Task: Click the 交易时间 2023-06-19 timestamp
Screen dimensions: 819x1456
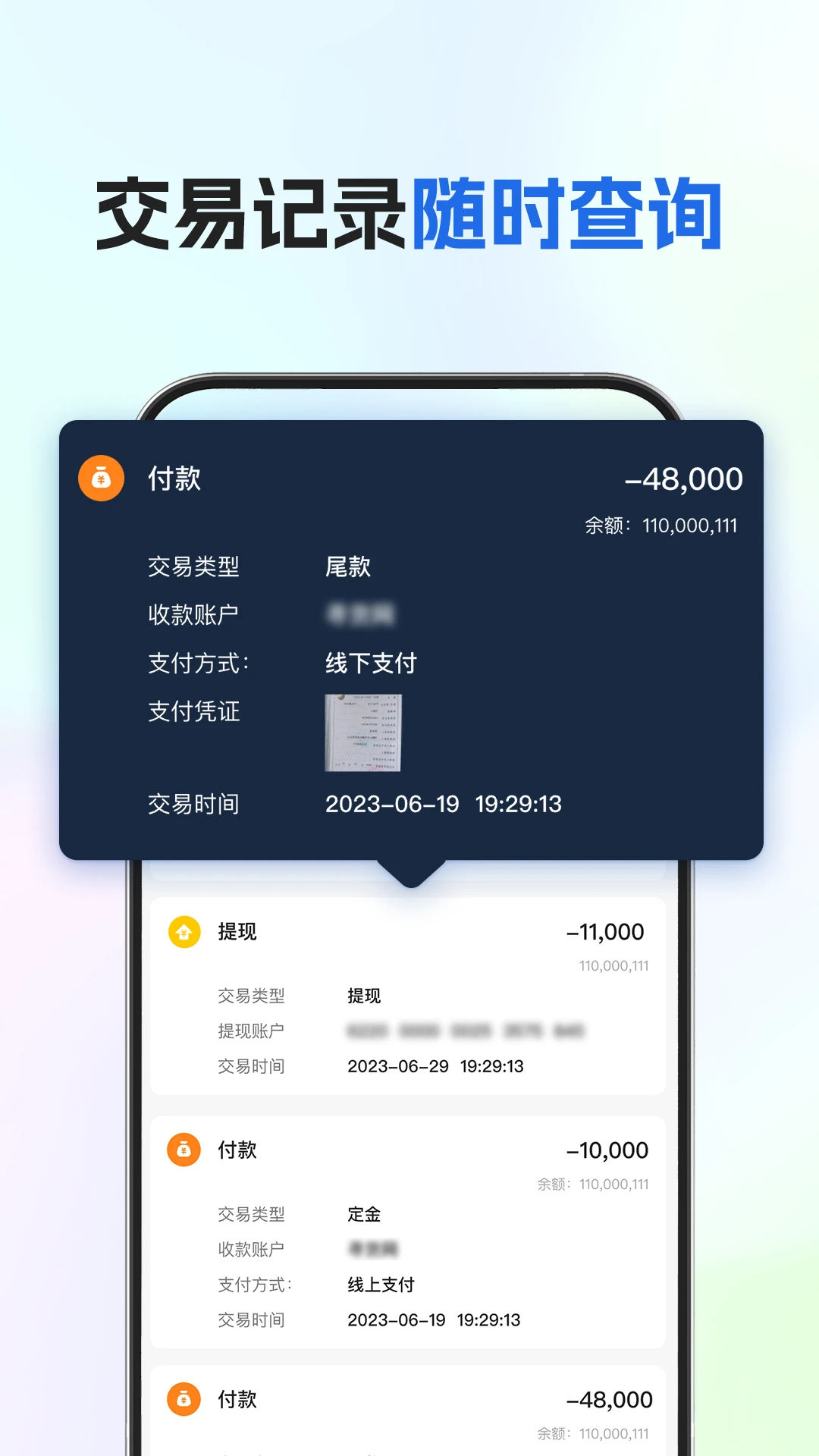Action: [x=444, y=805]
